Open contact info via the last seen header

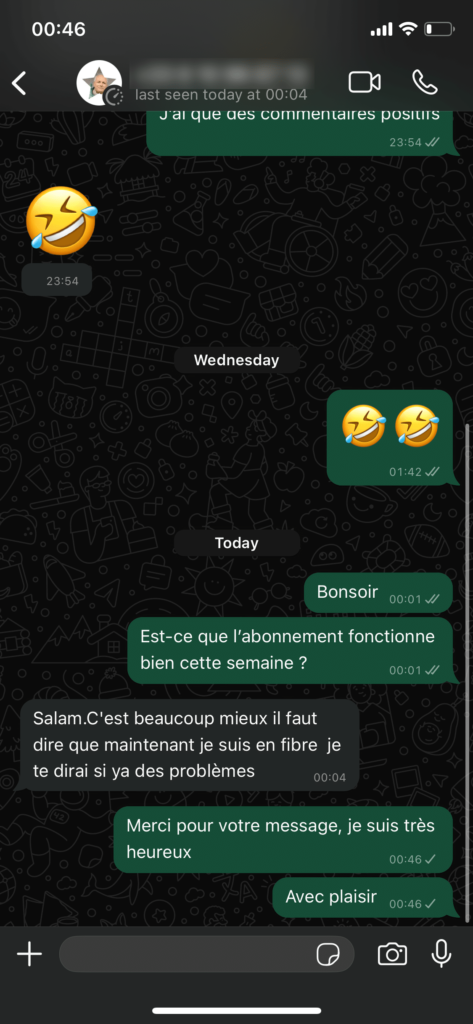point(221,95)
